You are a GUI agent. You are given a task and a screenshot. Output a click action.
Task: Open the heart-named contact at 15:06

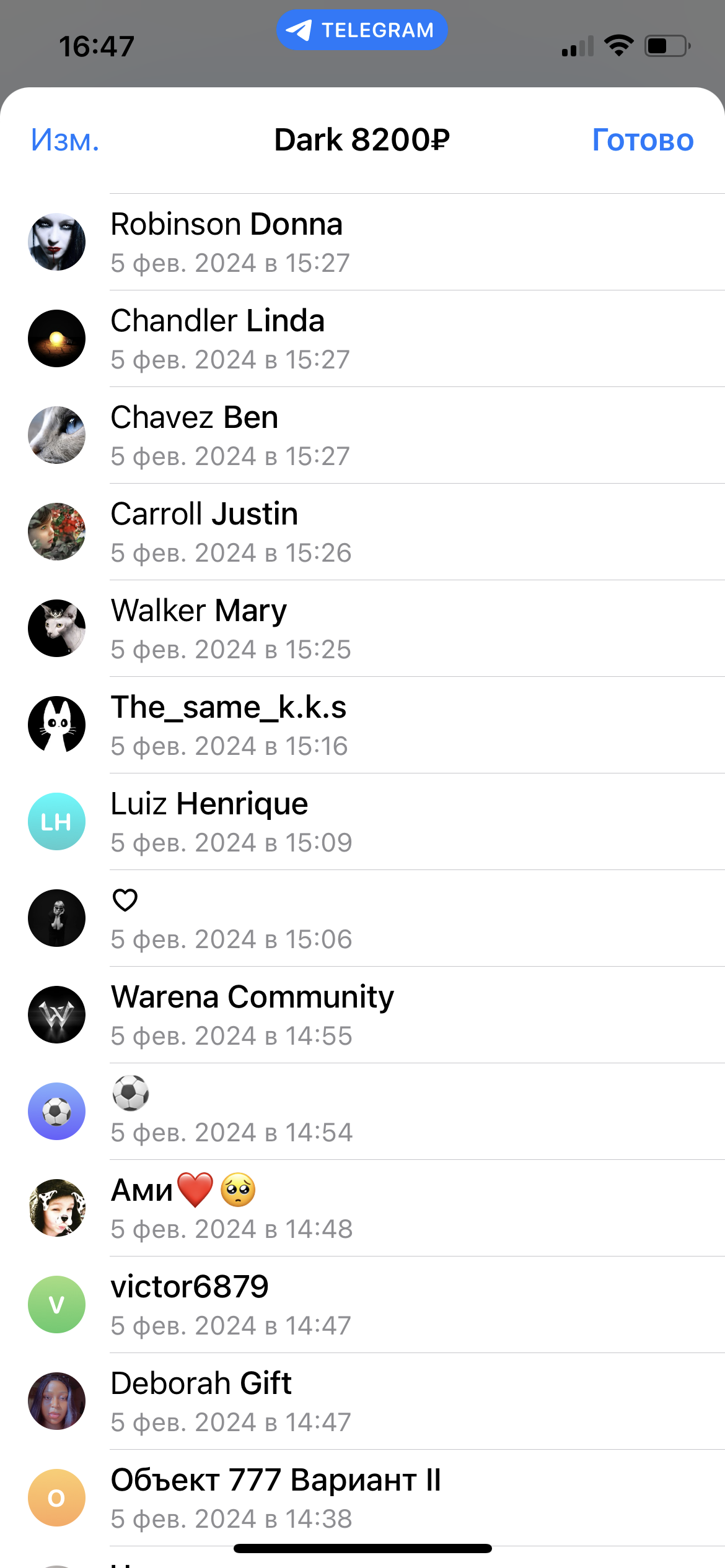pos(362,918)
